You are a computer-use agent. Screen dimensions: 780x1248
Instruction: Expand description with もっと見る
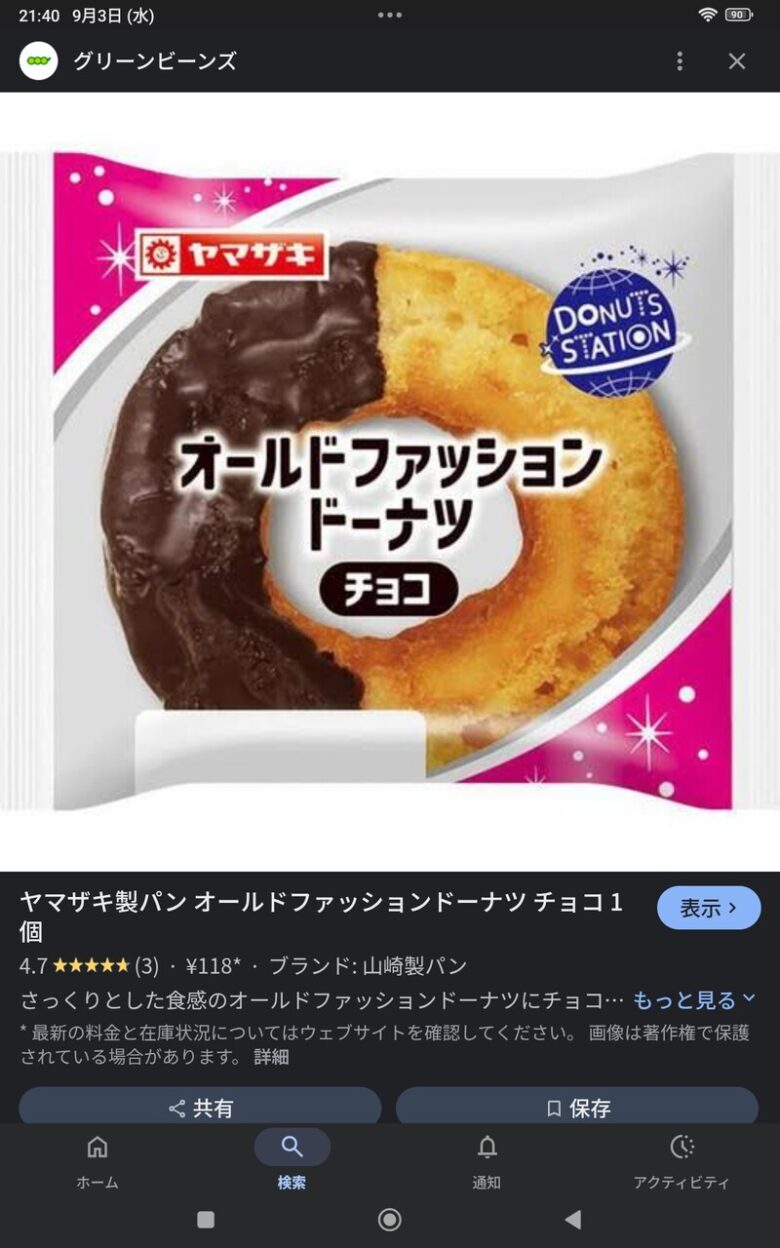pos(694,1000)
